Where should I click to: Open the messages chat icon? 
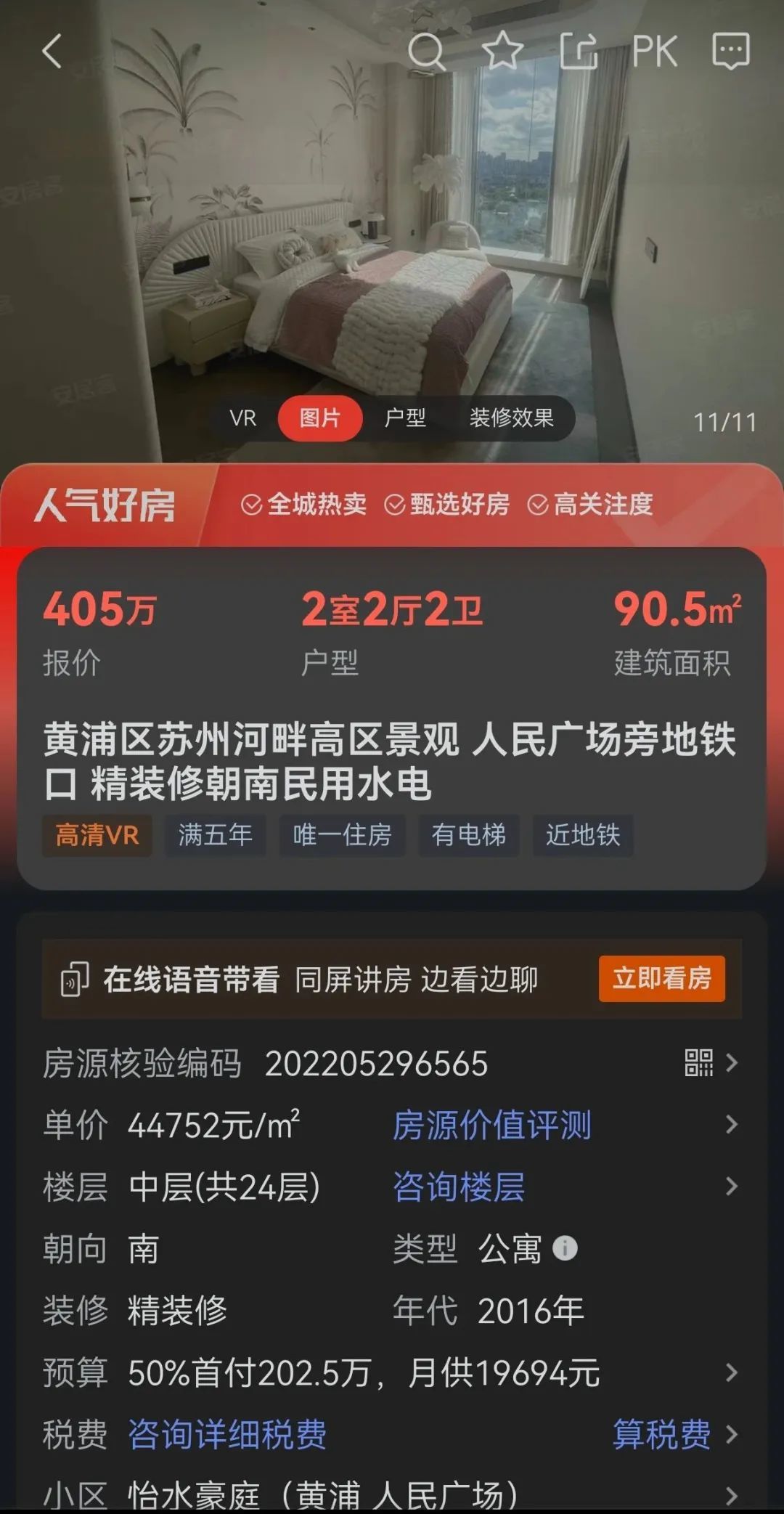(730, 52)
